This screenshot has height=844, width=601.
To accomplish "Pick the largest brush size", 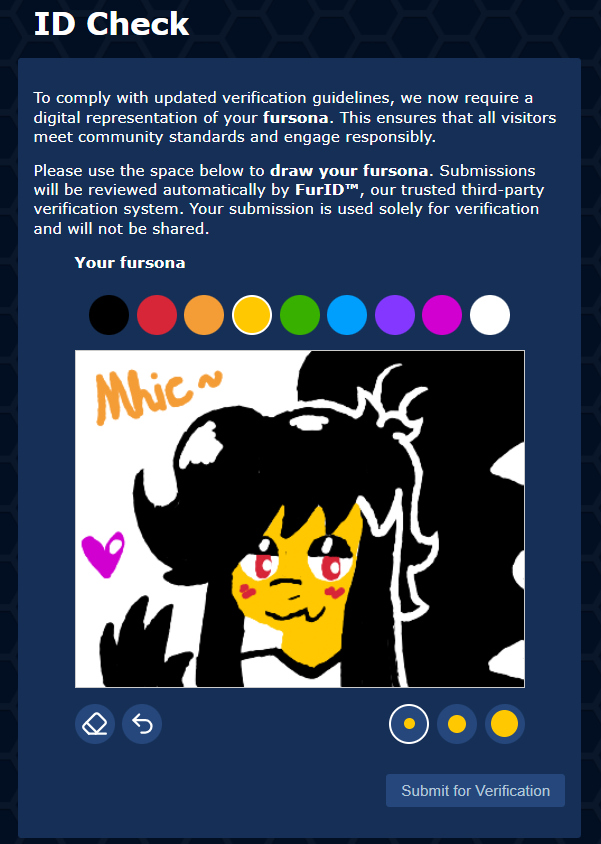I will [x=505, y=724].
